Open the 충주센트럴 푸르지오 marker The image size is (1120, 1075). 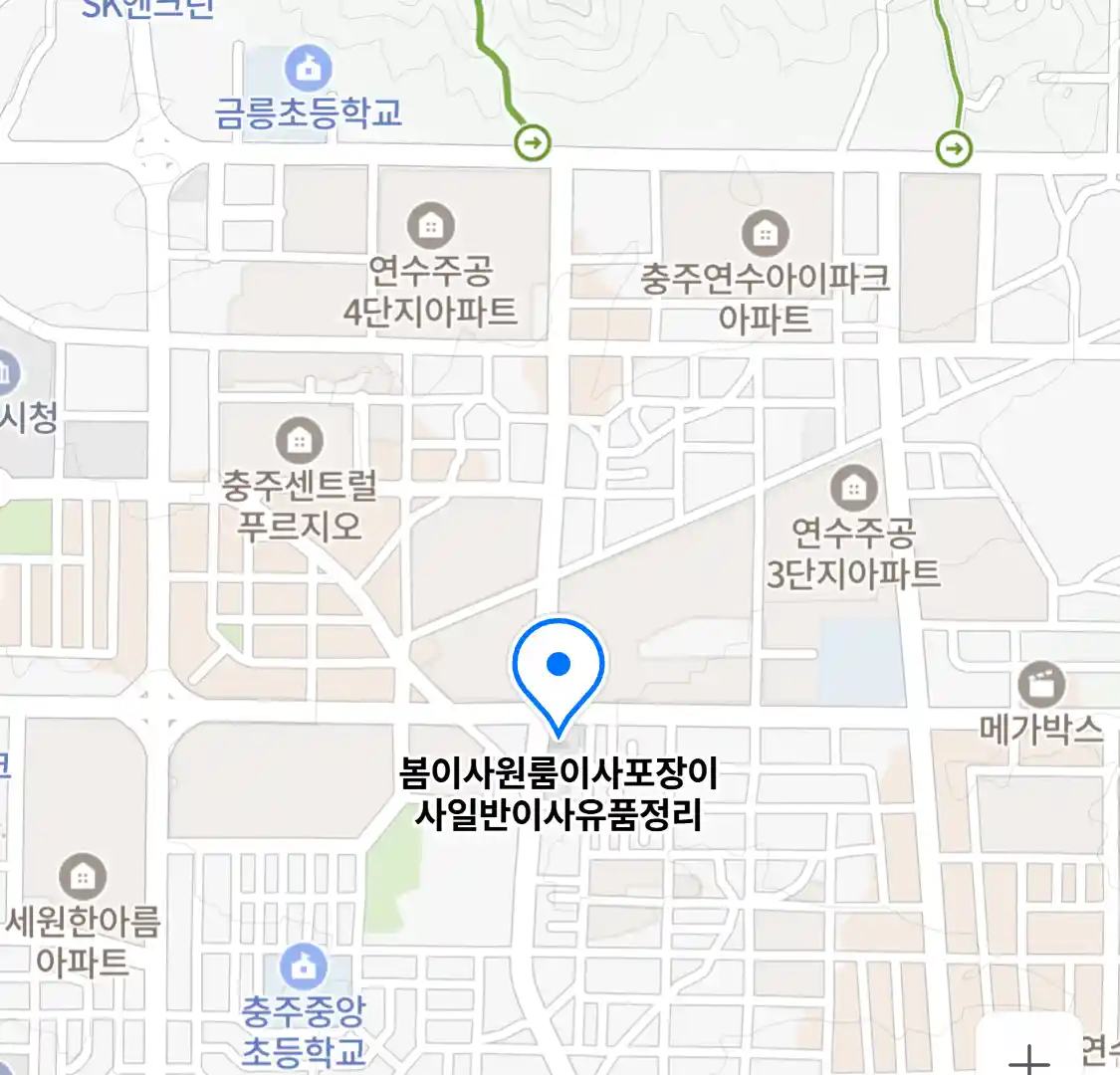click(x=299, y=441)
